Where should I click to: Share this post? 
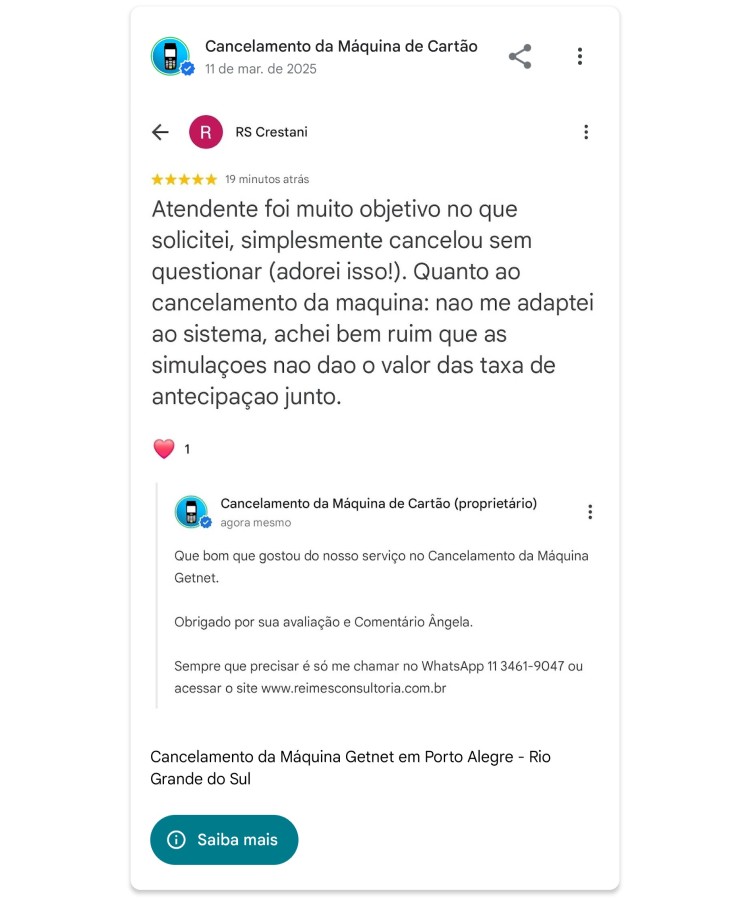pyautogui.click(x=520, y=56)
